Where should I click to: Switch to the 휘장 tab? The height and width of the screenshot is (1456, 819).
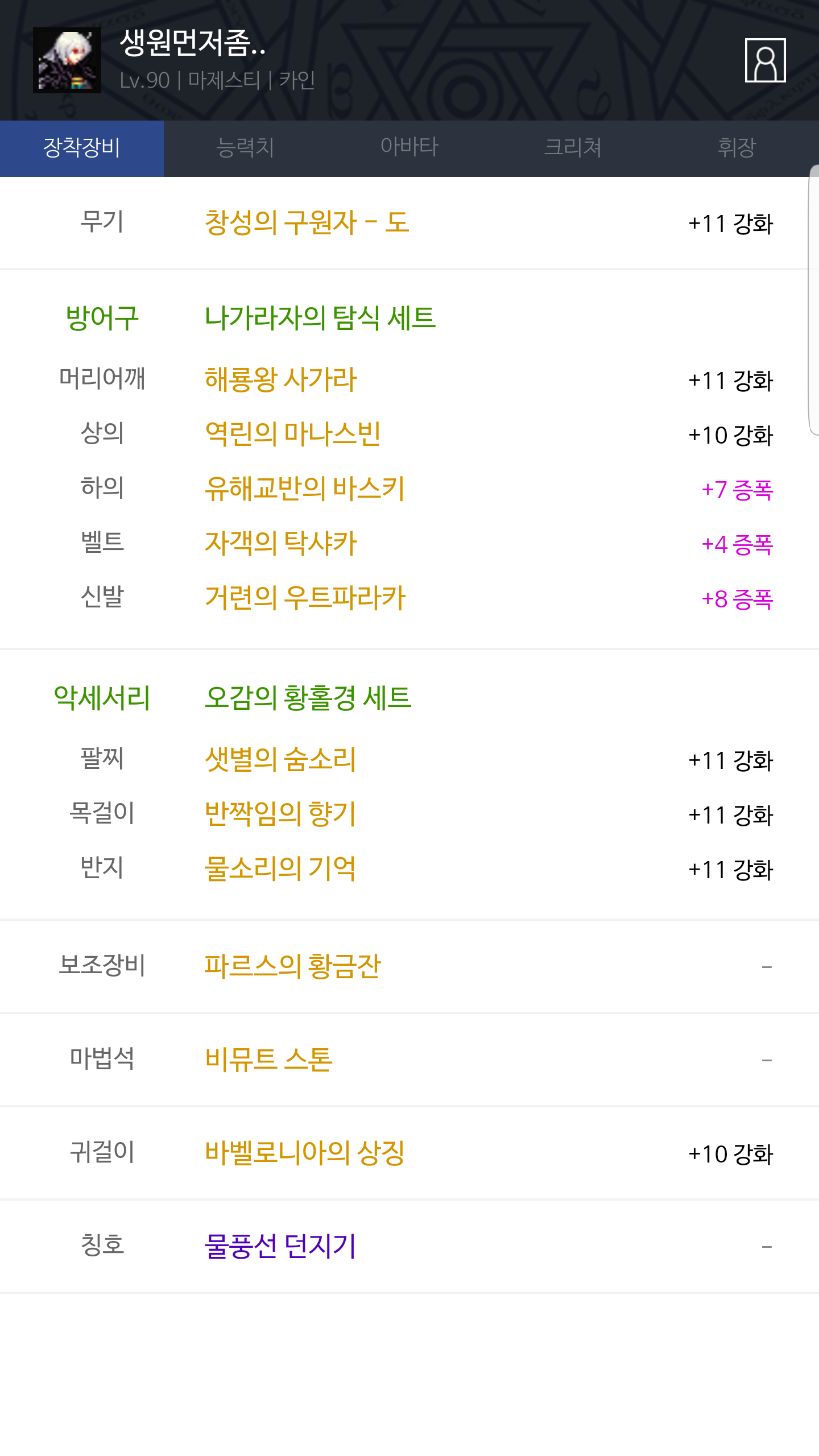[737, 148]
